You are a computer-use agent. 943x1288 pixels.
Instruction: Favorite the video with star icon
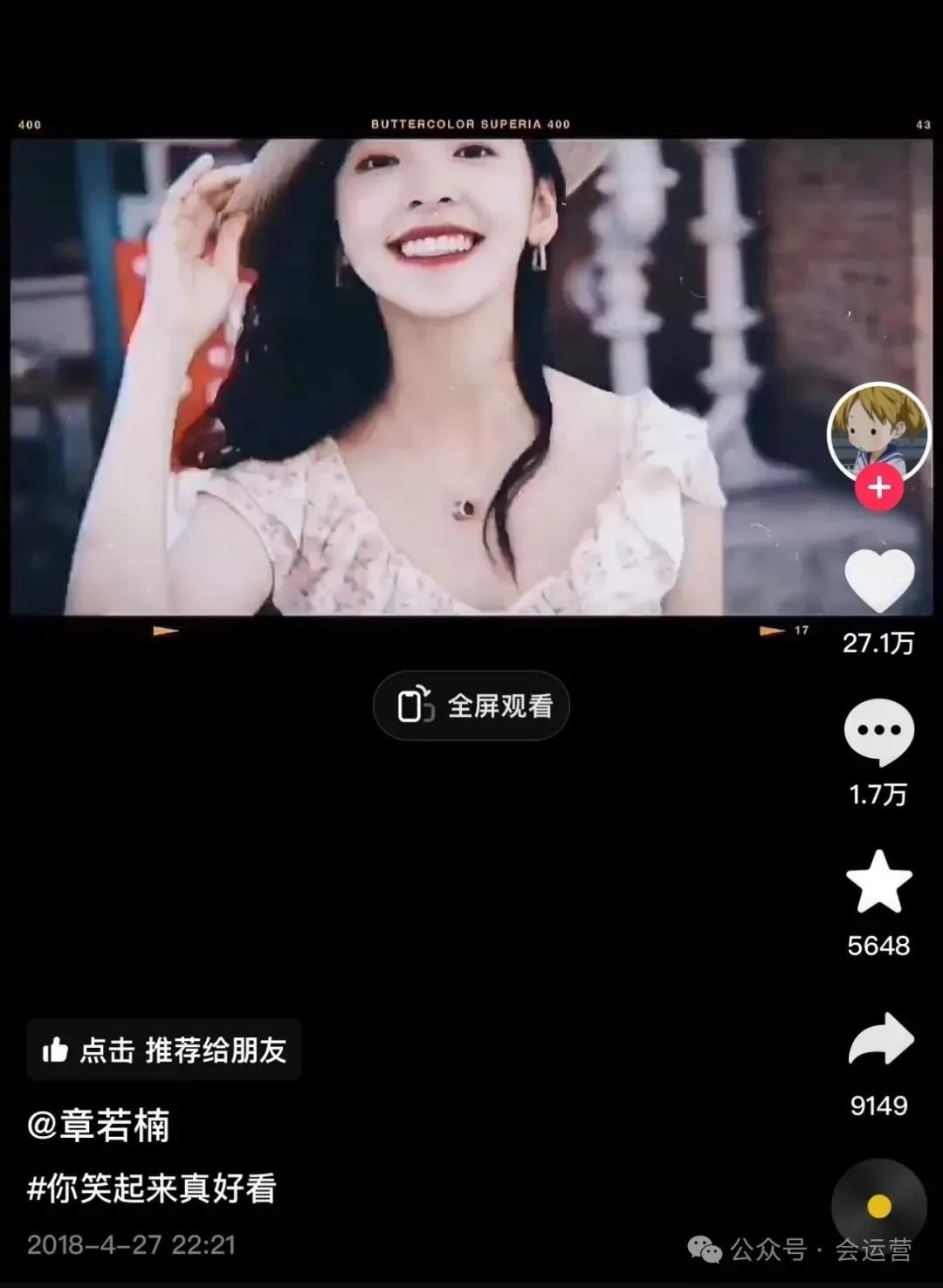point(878,883)
